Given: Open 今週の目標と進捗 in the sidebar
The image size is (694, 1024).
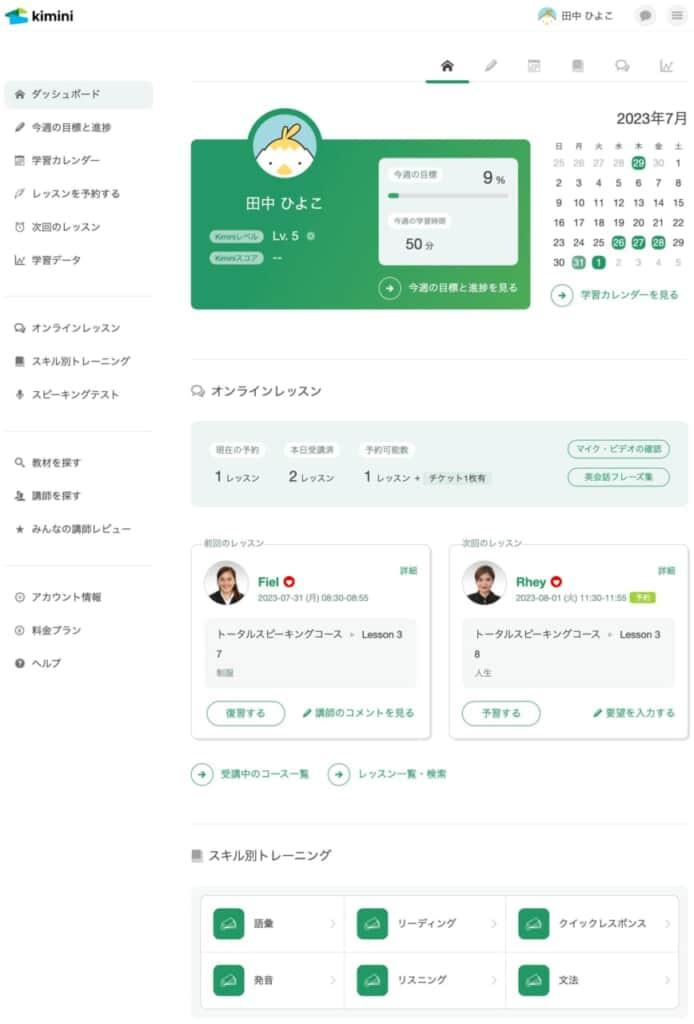Looking at the screenshot, I should pyautogui.click(x=71, y=127).
